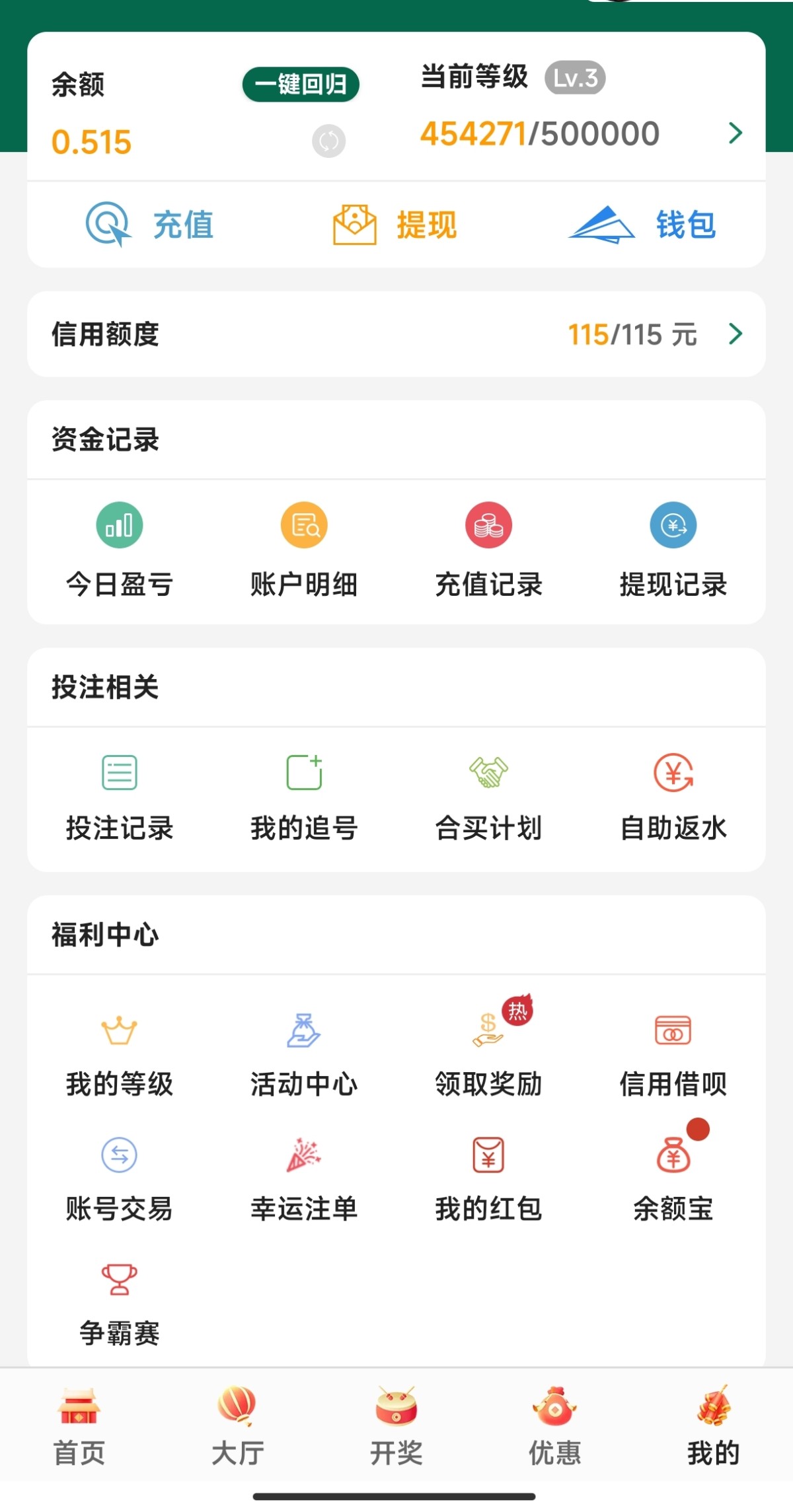Screen dimensions: 793x1512
Task: Open 我的追号
Action: pyautogui.click(x=304, y=797)
